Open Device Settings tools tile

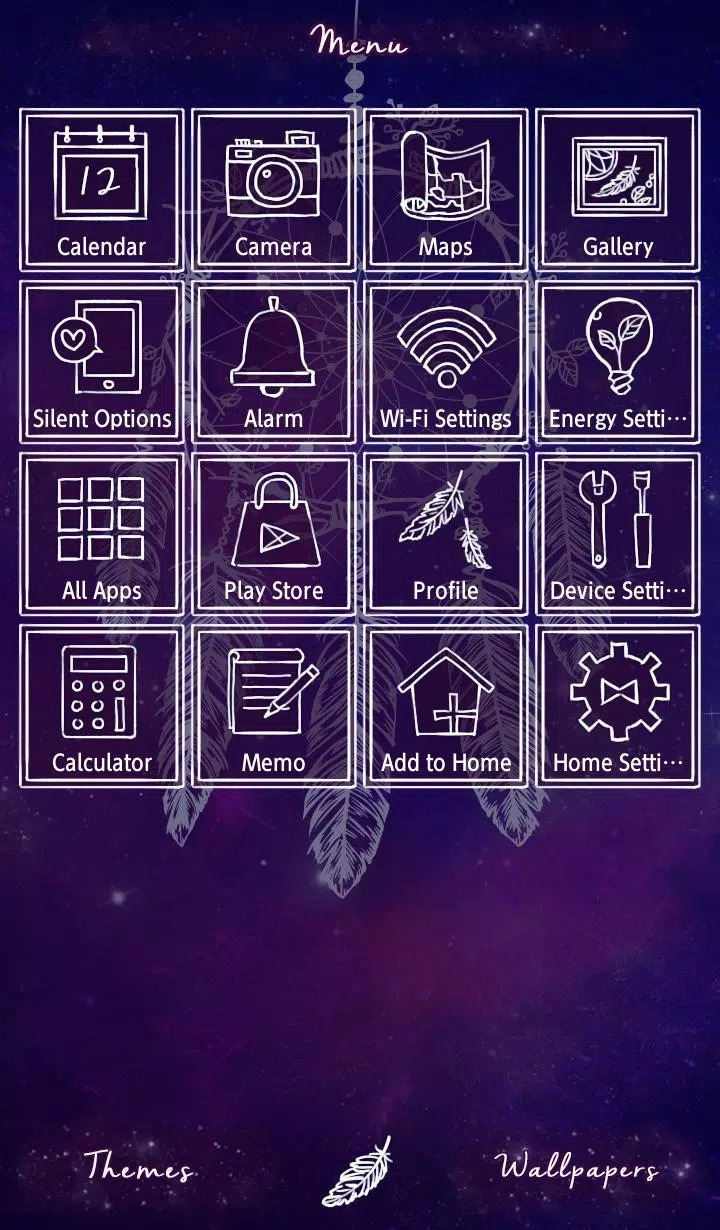[x=618, y=534]
